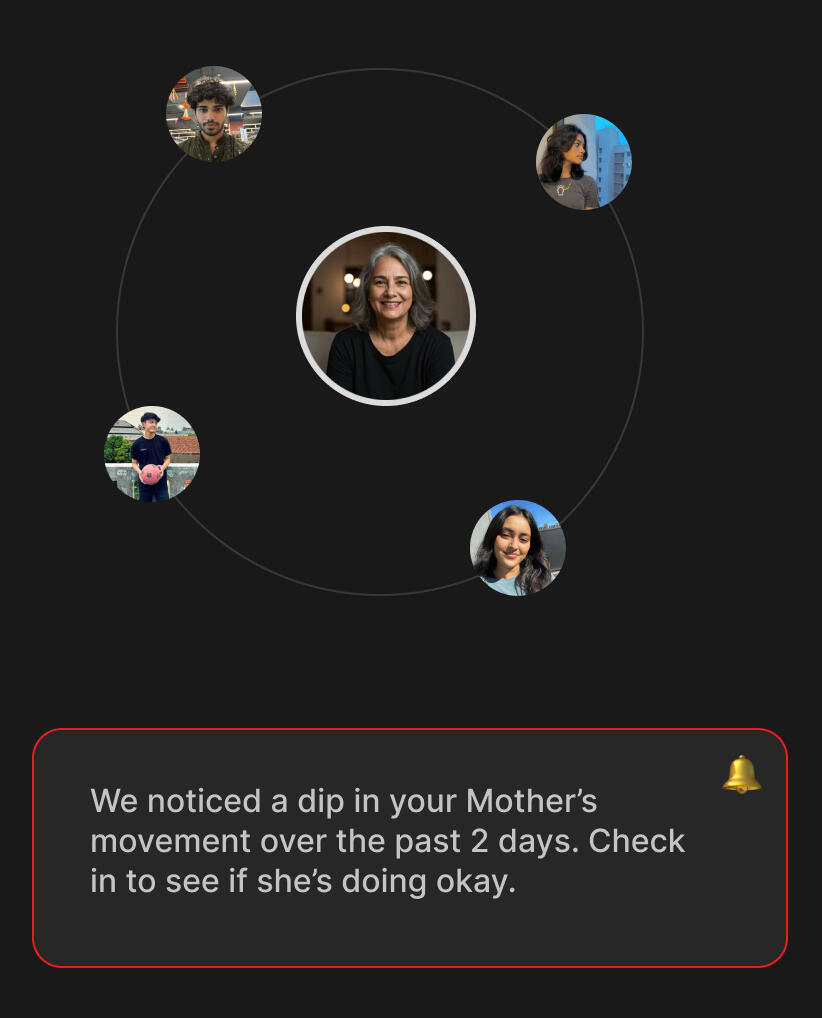The width and height of the screenshot is (822, 1018).
Task: Tap the avatar of the woman beside the building
Action: tap(584, 162)
